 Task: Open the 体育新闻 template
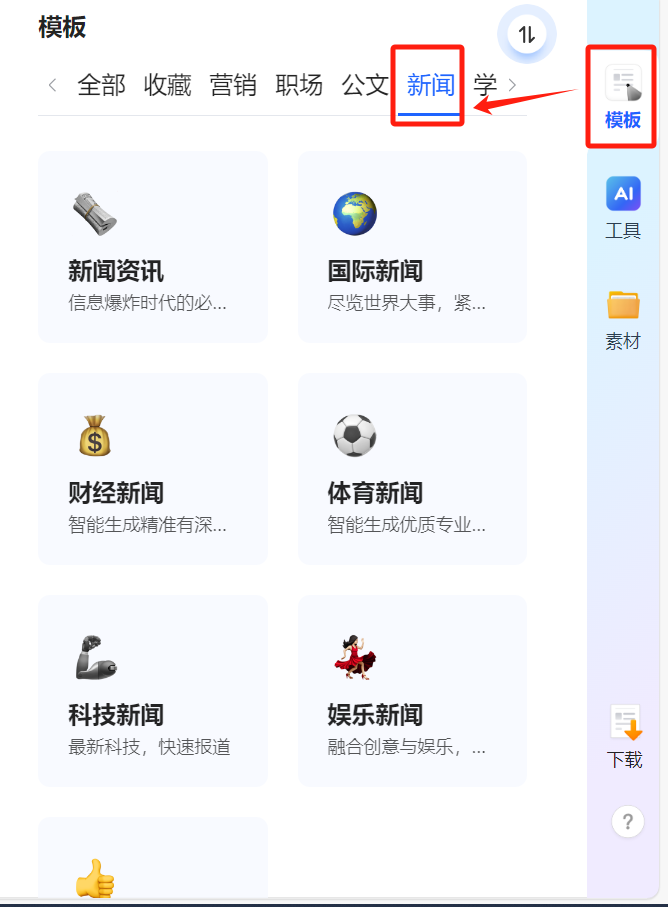tap(412, 469)
